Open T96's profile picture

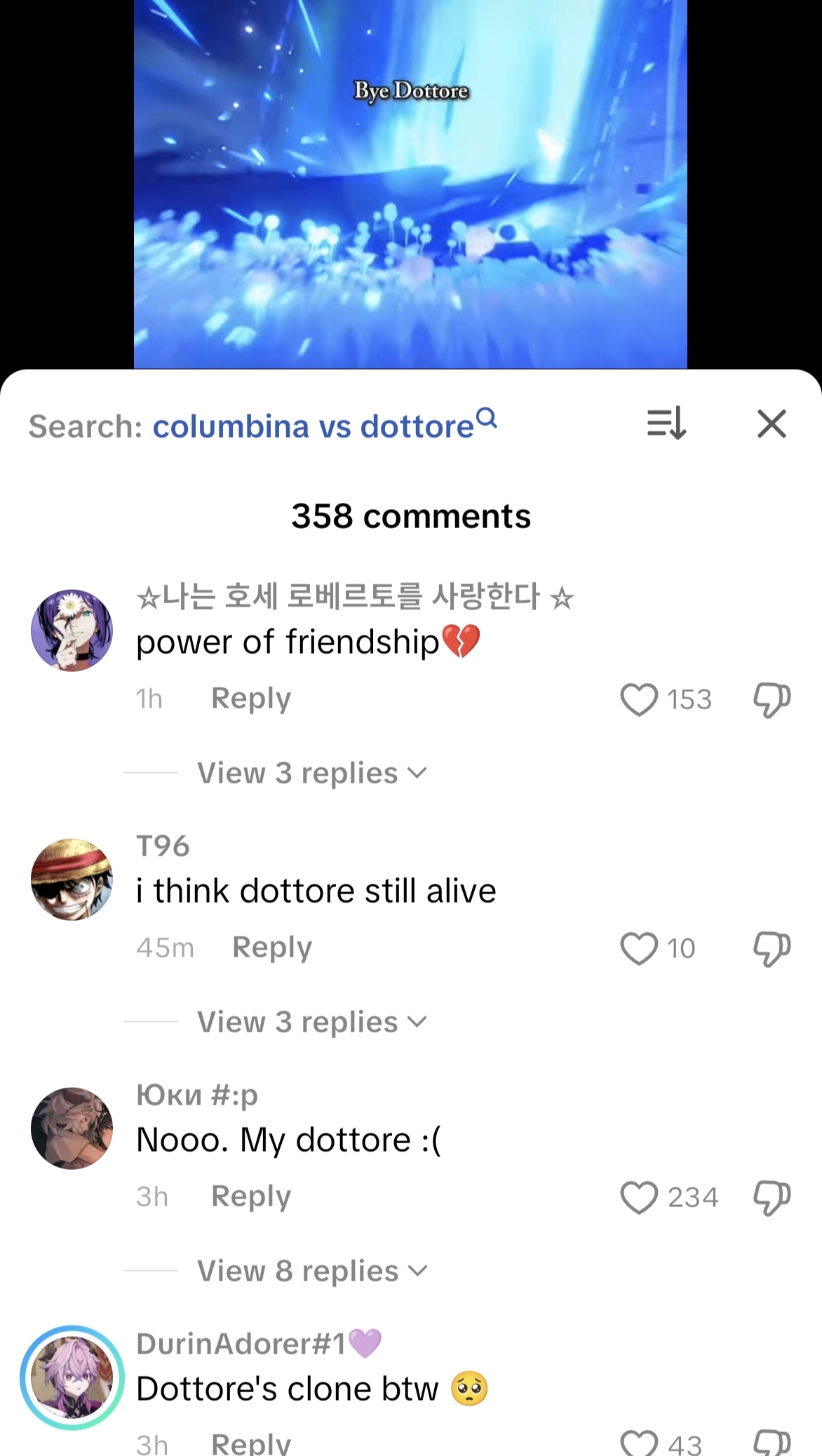pyautogui.click(x=72, y=879)
